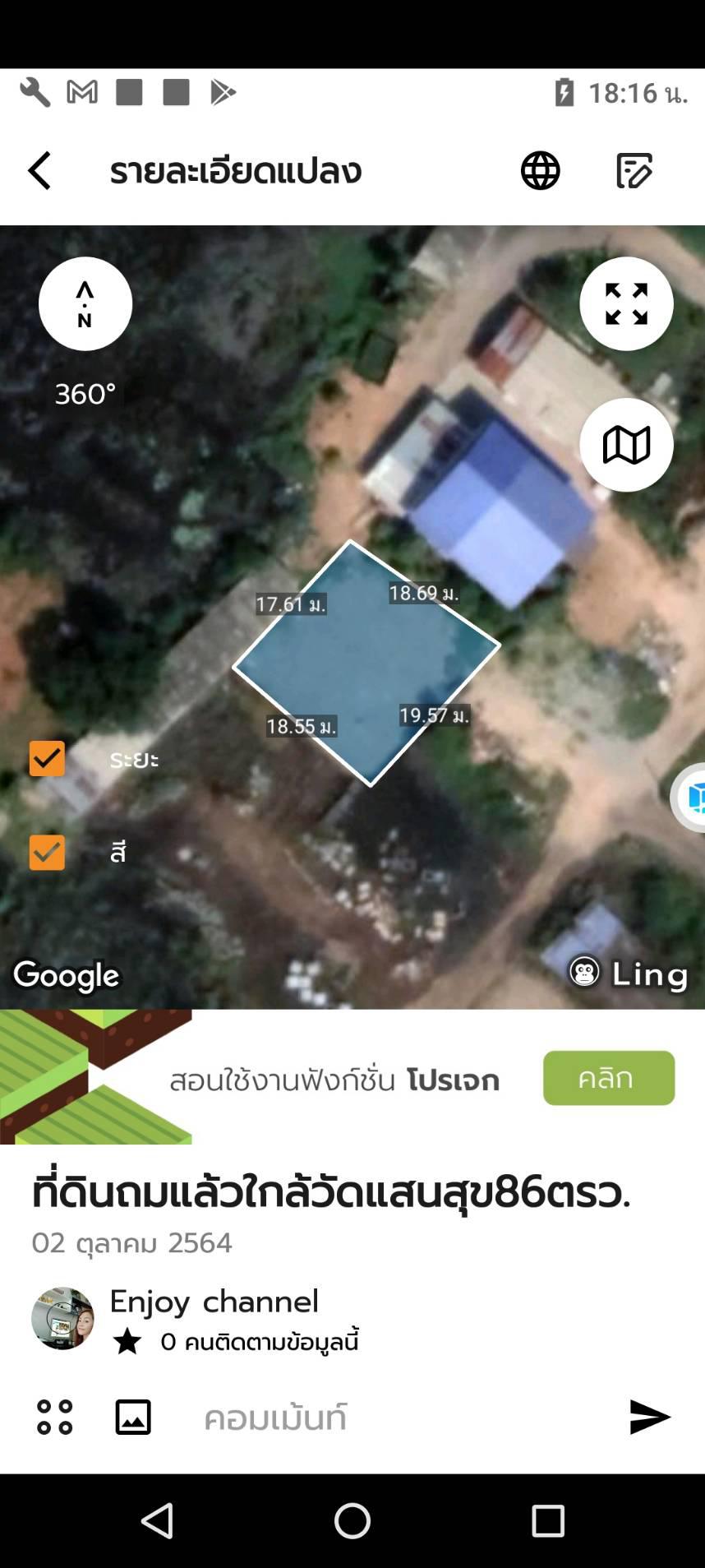Go back using the top-left arrow

(39, 171)
